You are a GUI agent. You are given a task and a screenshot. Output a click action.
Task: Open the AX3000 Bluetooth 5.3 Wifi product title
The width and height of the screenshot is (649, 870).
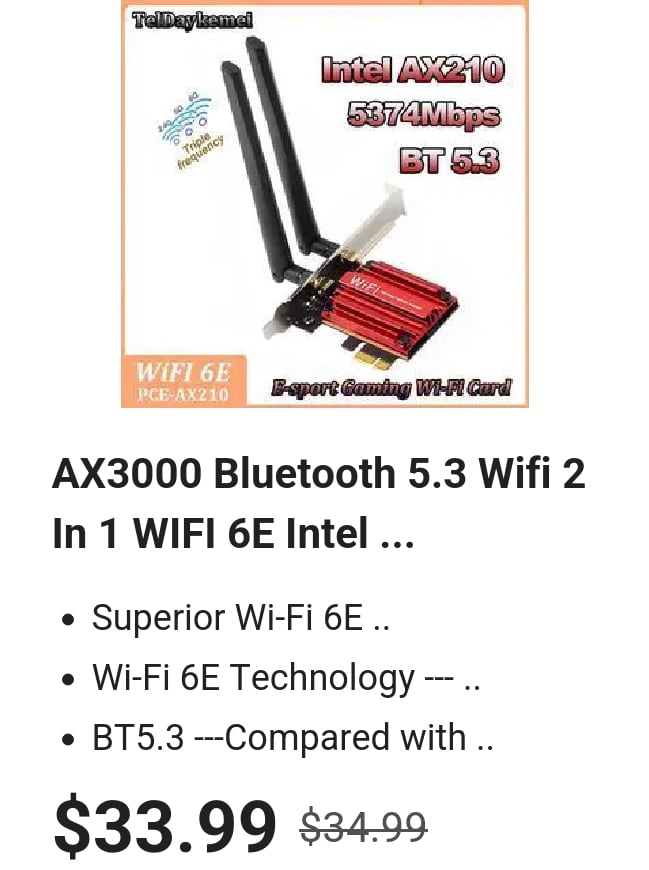[318, 503]
